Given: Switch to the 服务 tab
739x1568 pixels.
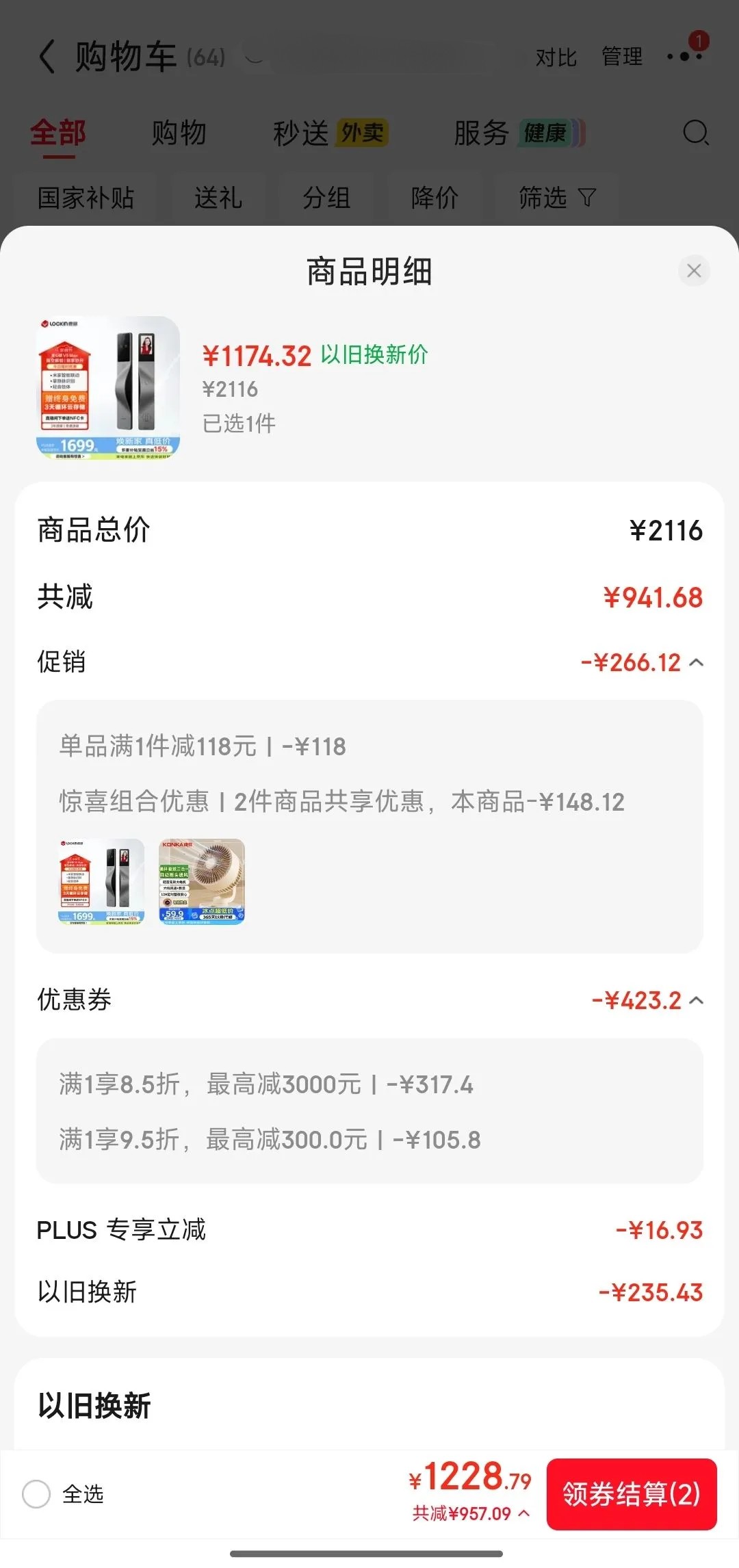Looking at the screenshot, I should click(519, 133).
